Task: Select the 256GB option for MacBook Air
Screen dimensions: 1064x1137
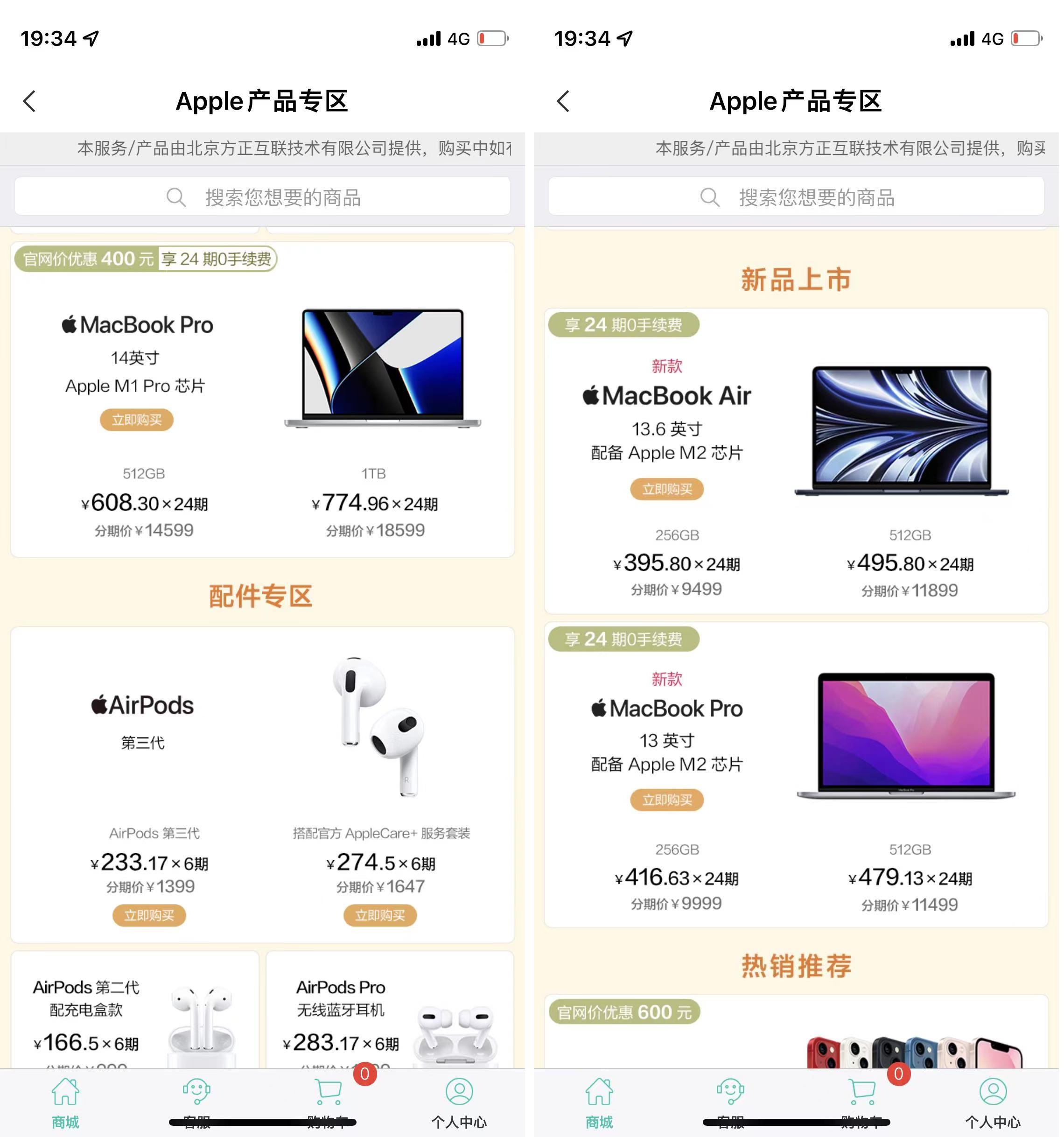Action: point(678,535)
